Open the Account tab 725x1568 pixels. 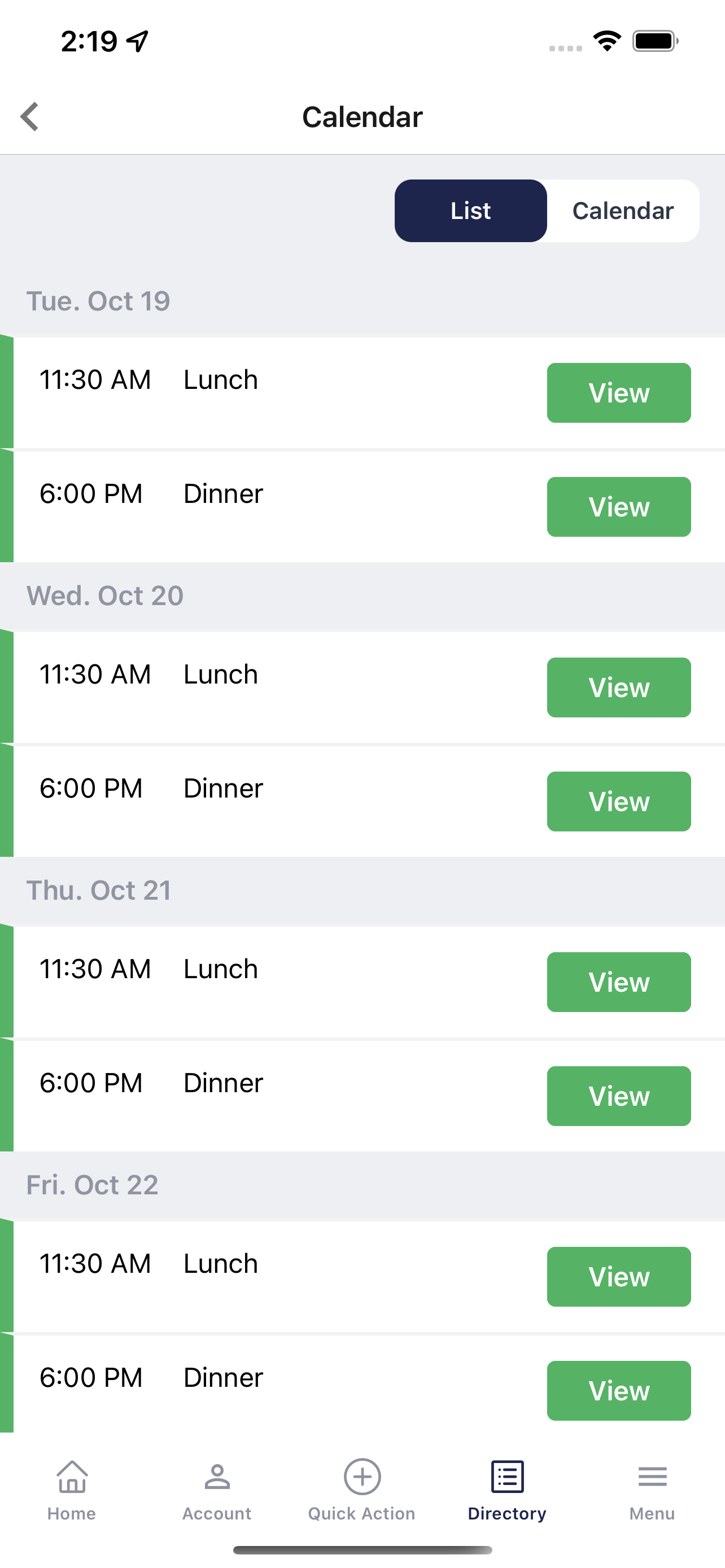[217, 1490]
